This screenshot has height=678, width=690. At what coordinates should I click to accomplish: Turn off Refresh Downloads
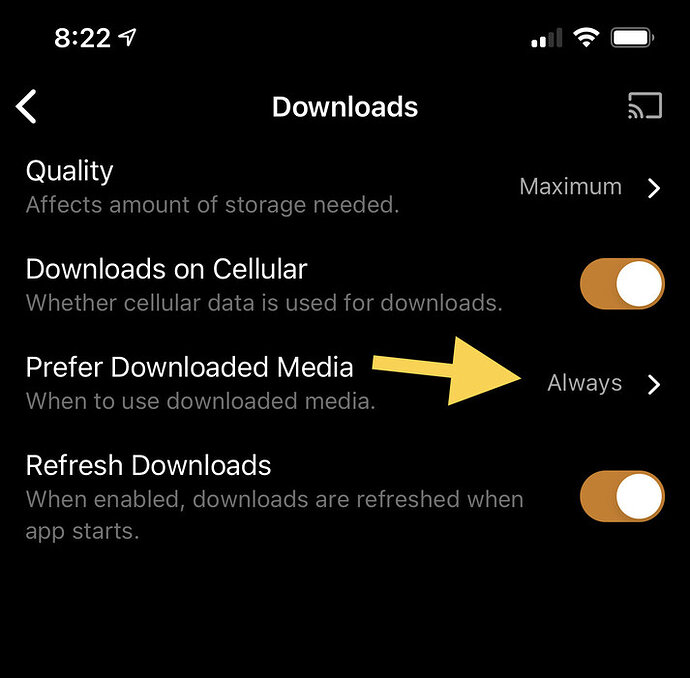pos(621,496)
